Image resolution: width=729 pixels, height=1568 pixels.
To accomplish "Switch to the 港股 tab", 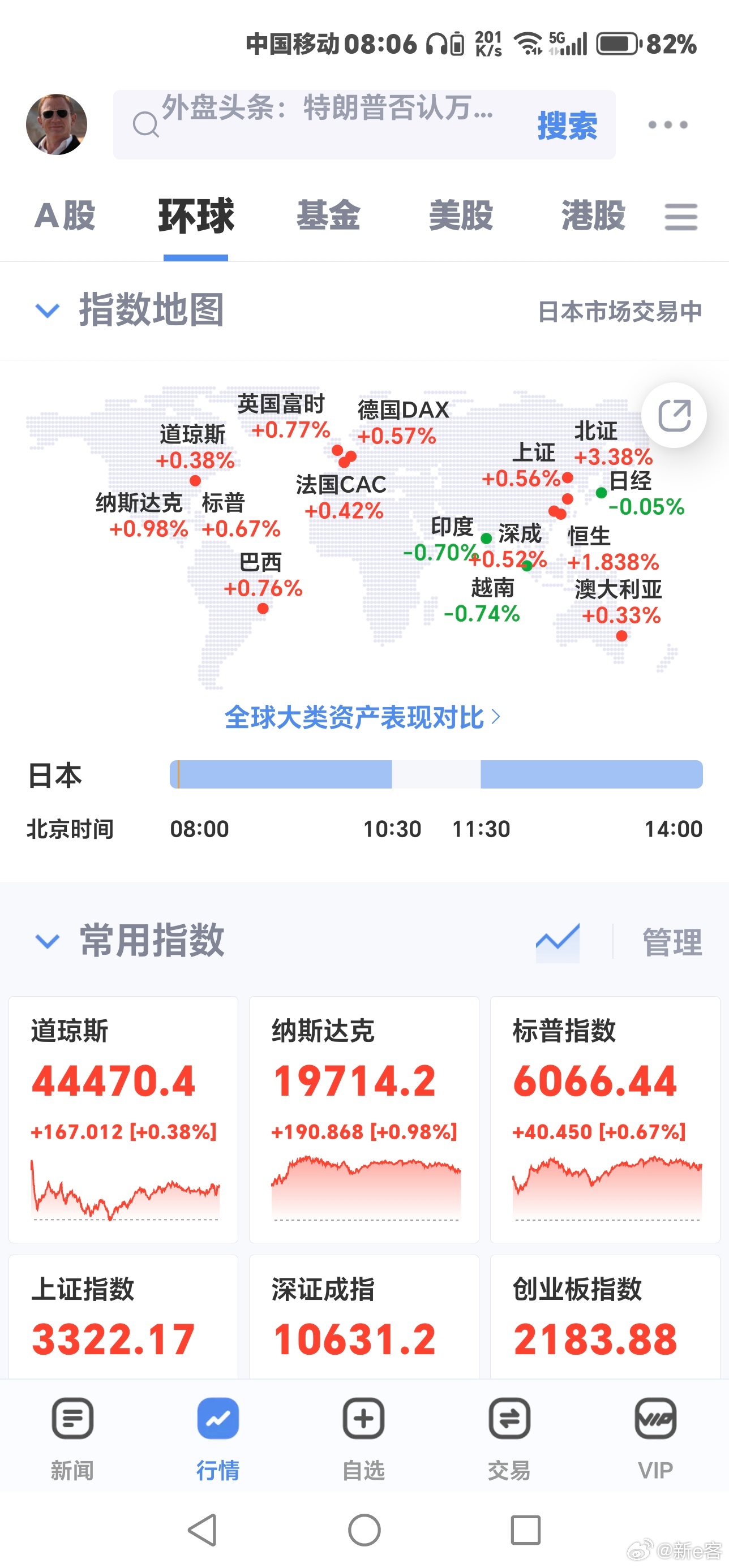I will (x=593, y=216).
